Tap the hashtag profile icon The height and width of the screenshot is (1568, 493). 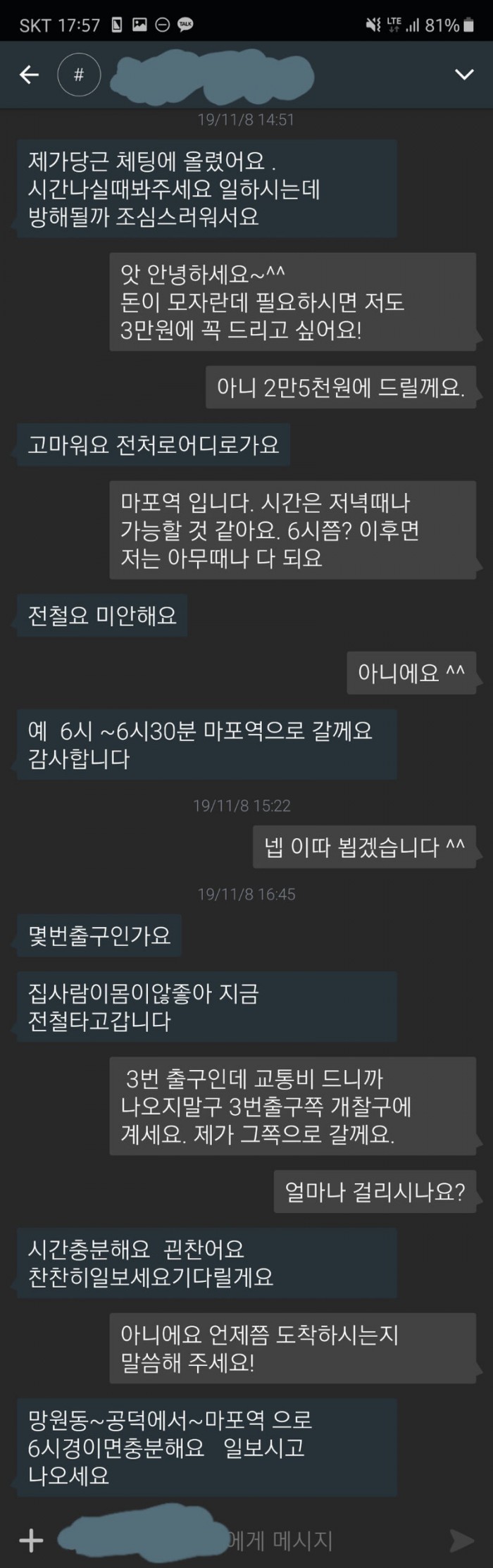coord(79,75)
